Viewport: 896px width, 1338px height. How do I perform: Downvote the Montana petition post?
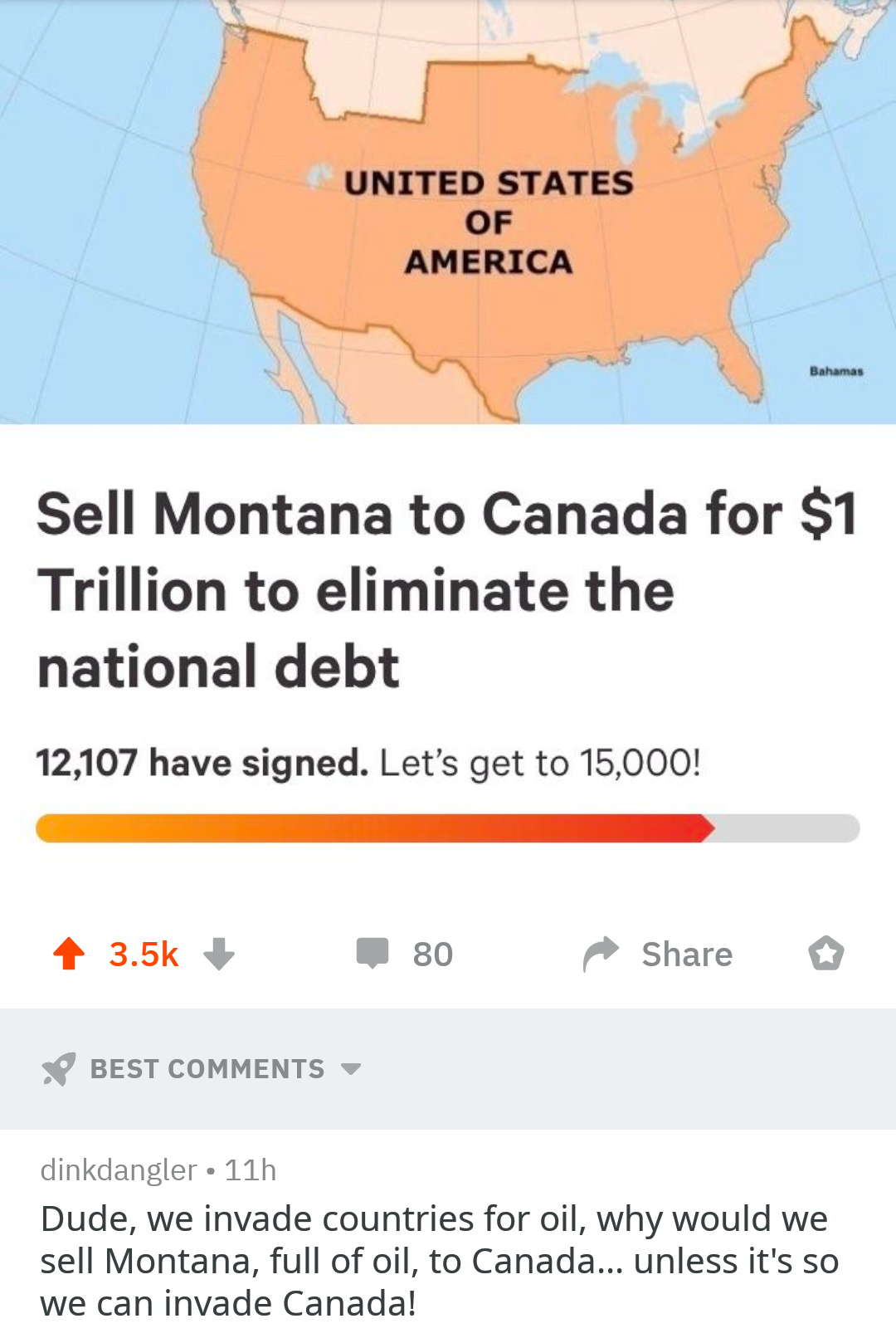219,954
